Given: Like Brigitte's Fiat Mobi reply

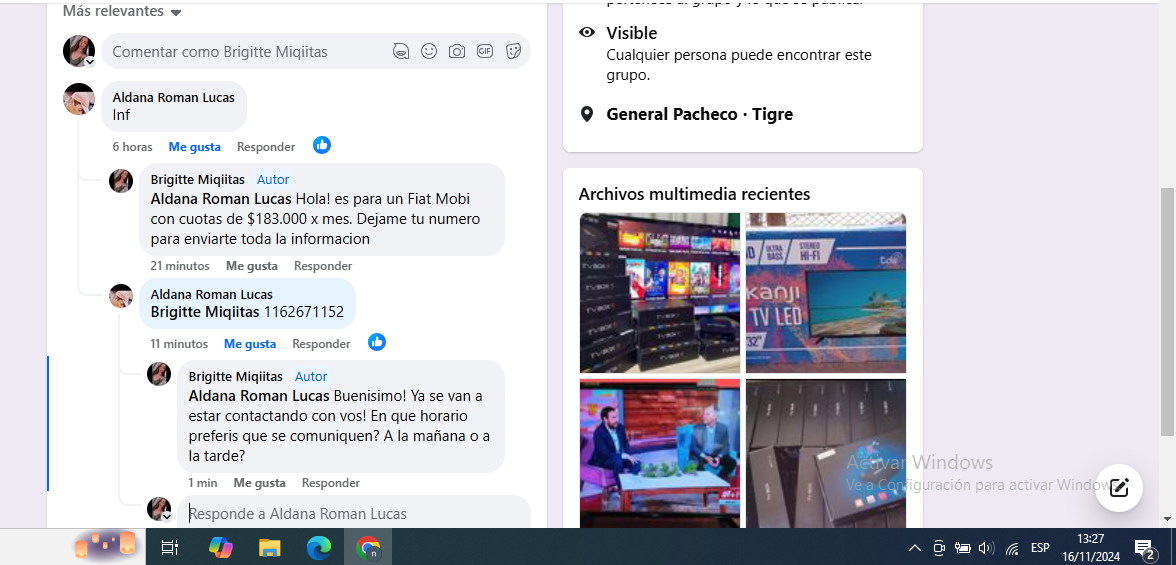Looking at the screenshot, I should point(252,266).
